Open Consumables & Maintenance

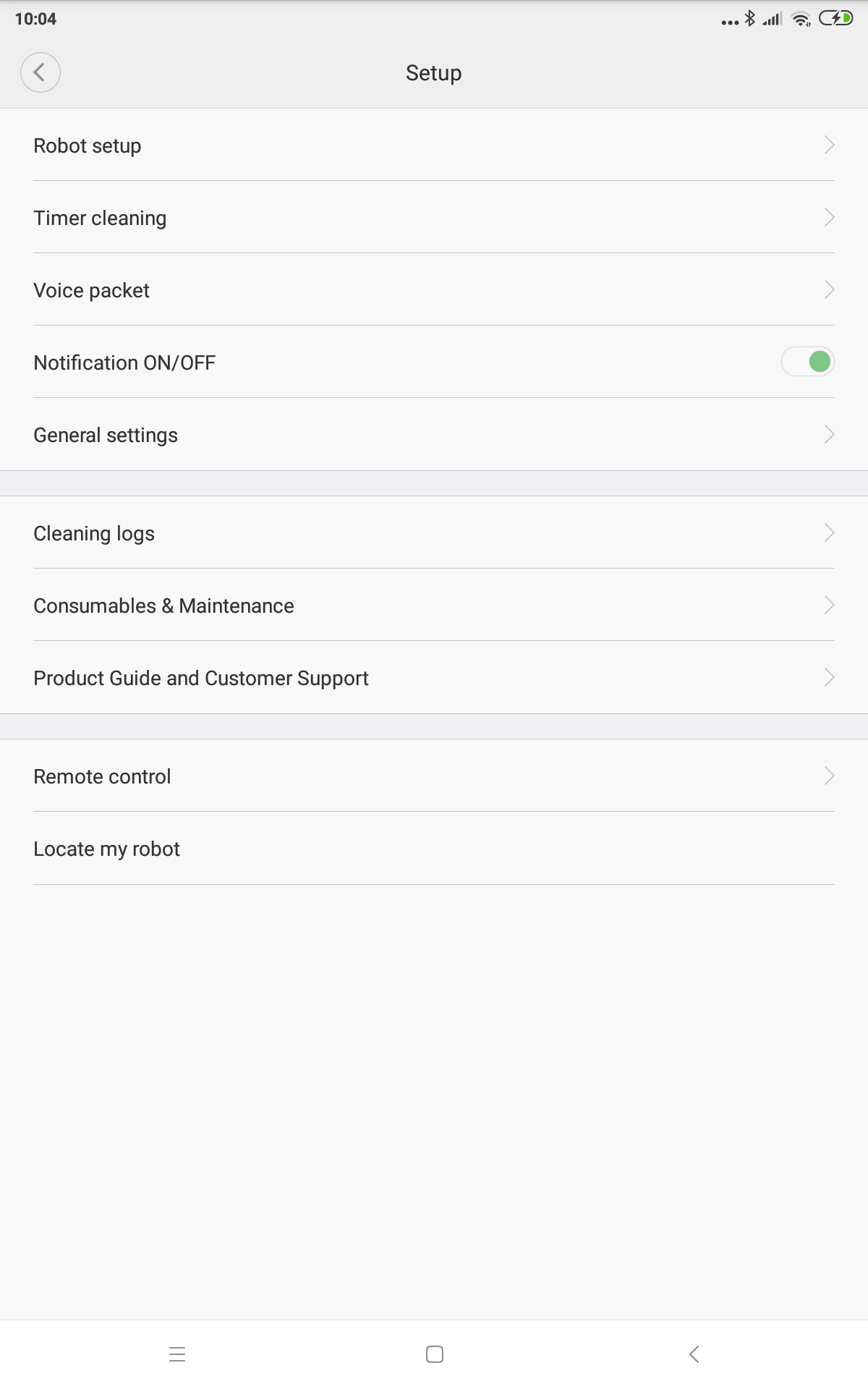tap(434, 605)
